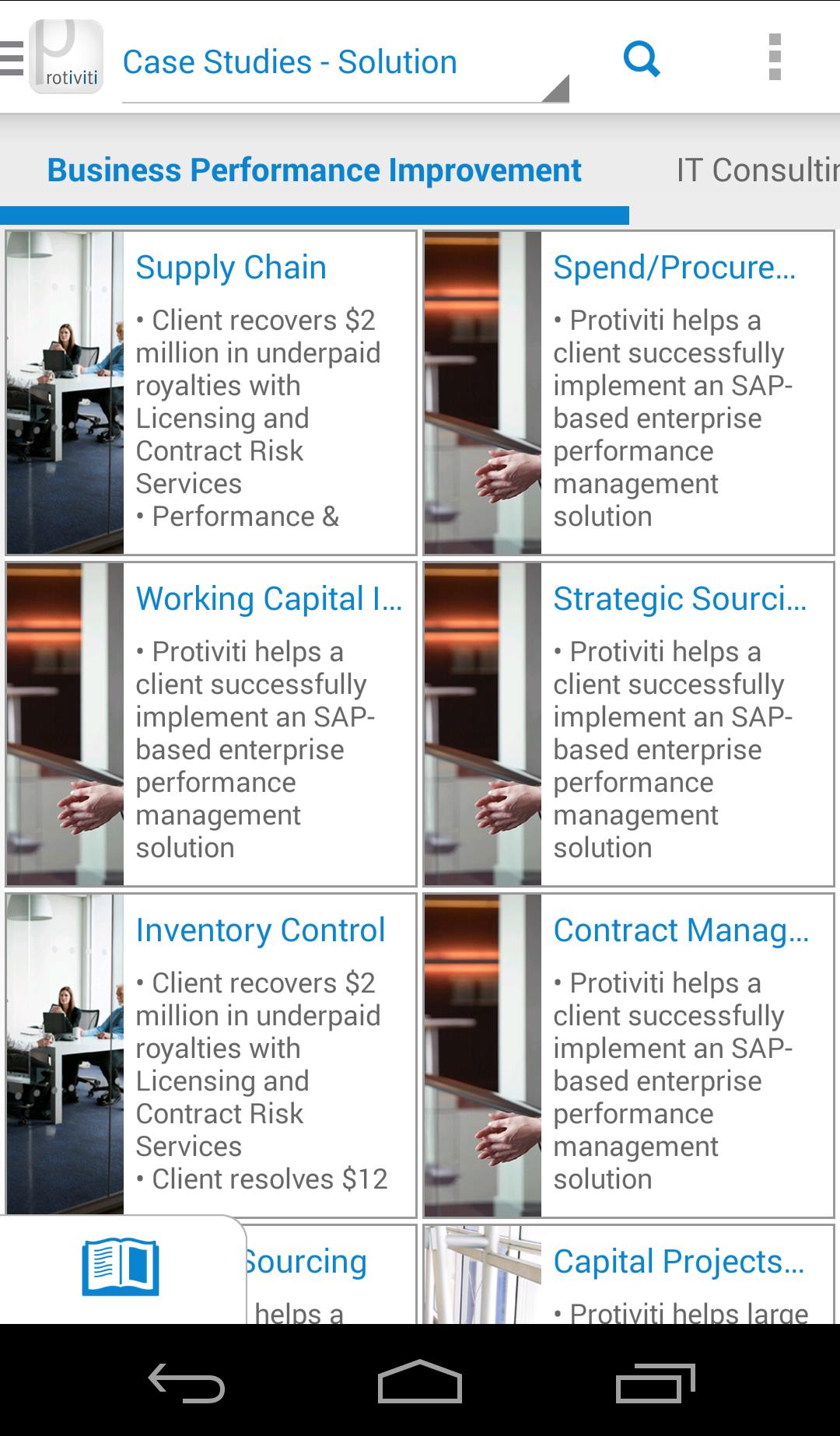
Task: Open the navigation drawer menu
Action: 14,58
